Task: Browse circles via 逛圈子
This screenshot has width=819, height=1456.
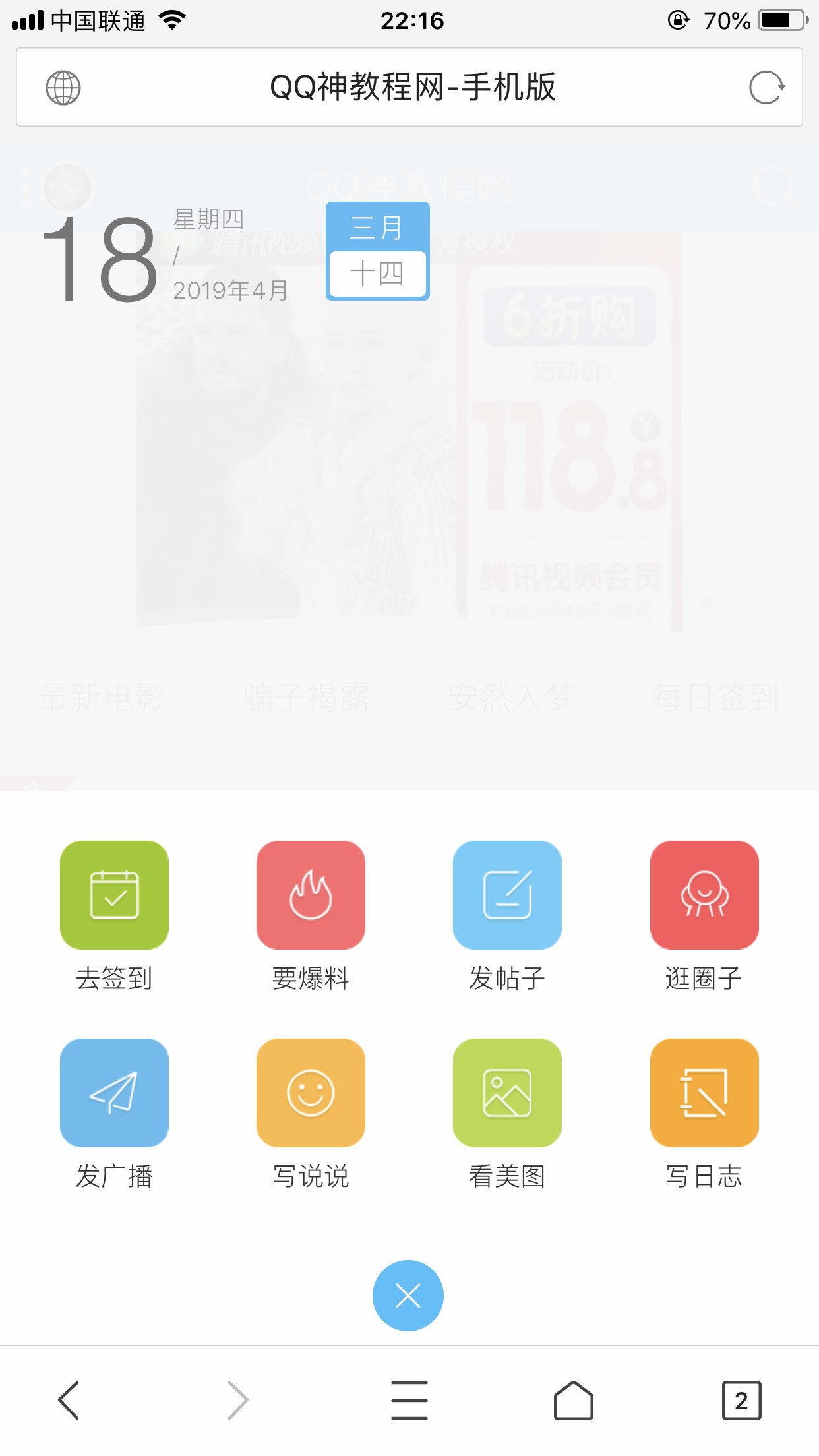Action: pos(704,895)
